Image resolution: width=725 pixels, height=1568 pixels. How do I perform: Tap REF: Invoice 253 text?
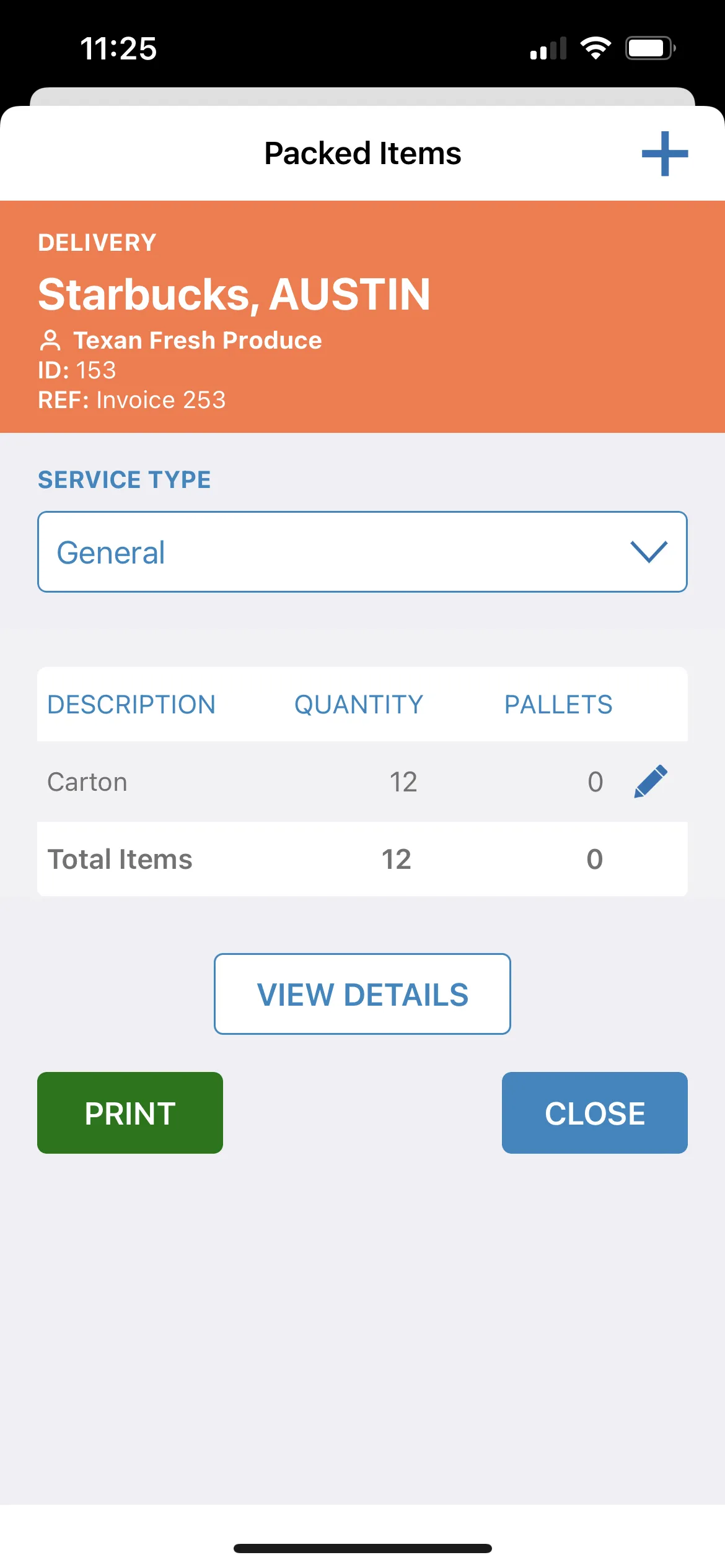click(x=133, y=399)
